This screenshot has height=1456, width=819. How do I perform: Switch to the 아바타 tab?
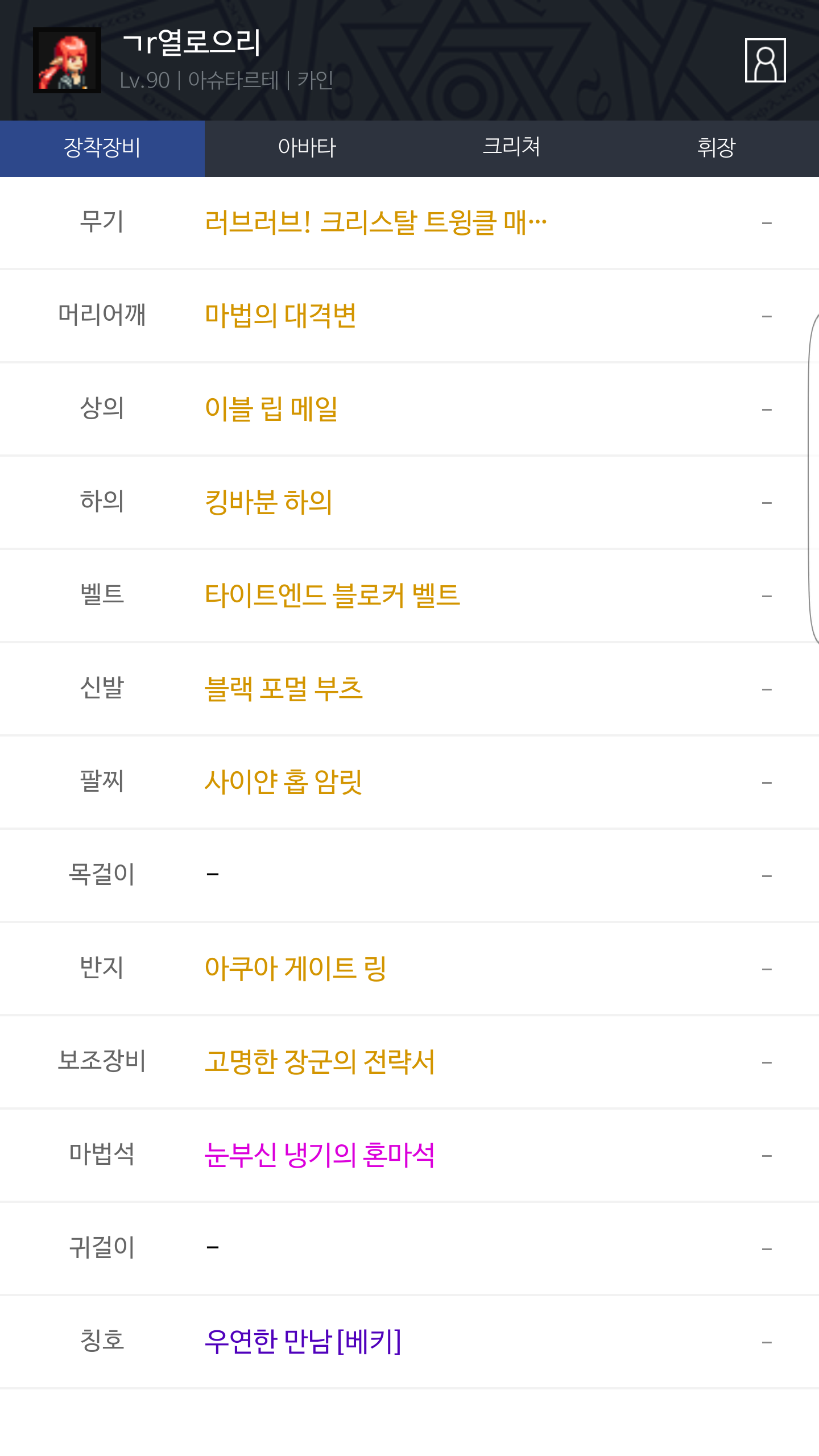[x=307, y=148]
